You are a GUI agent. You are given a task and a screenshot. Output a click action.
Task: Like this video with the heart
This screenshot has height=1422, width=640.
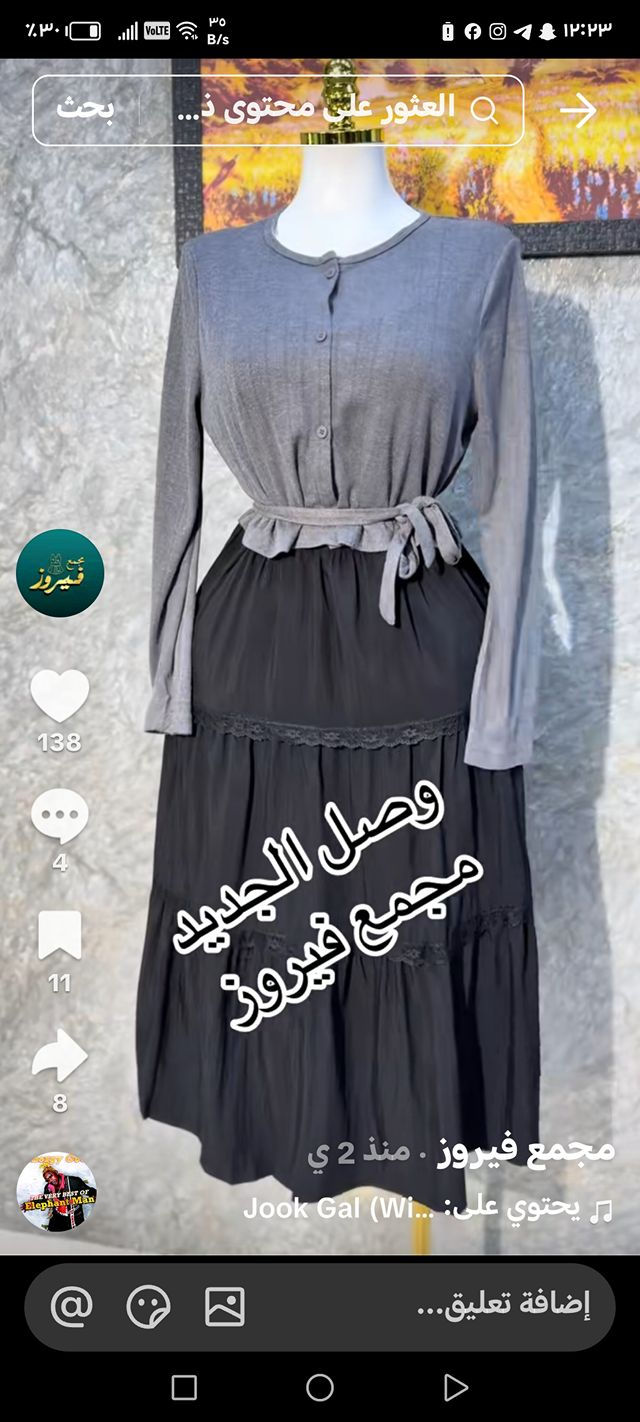click(x=60, y=696)
